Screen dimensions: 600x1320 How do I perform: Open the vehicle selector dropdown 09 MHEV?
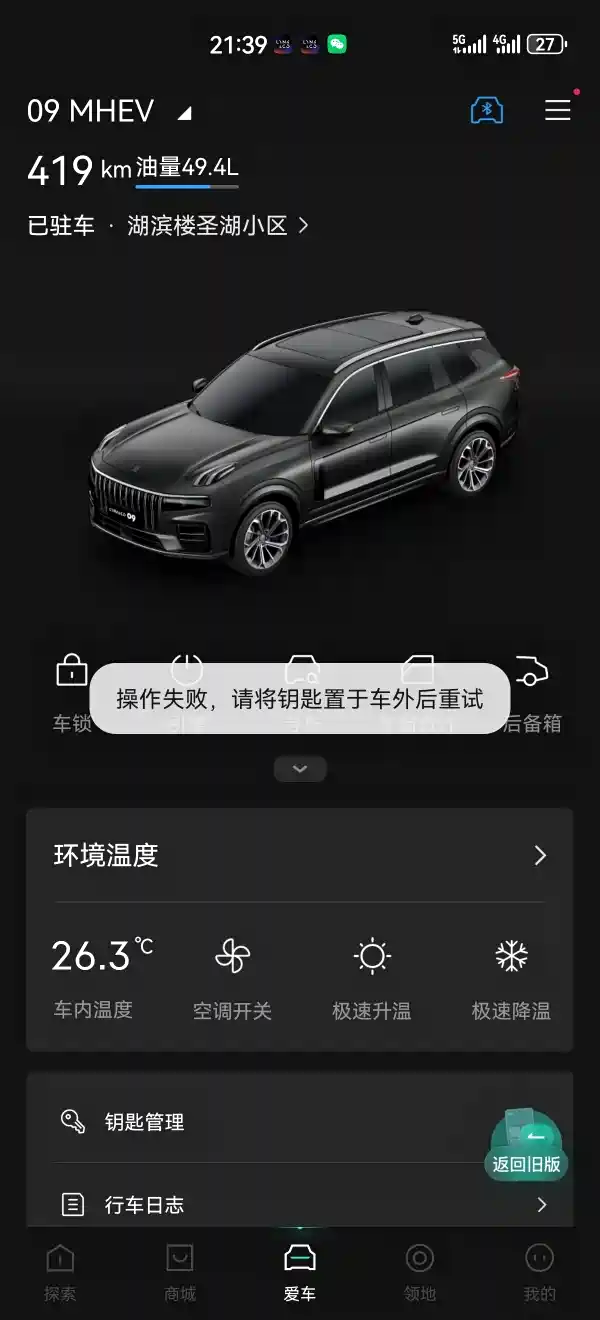(x=110, y=111)
